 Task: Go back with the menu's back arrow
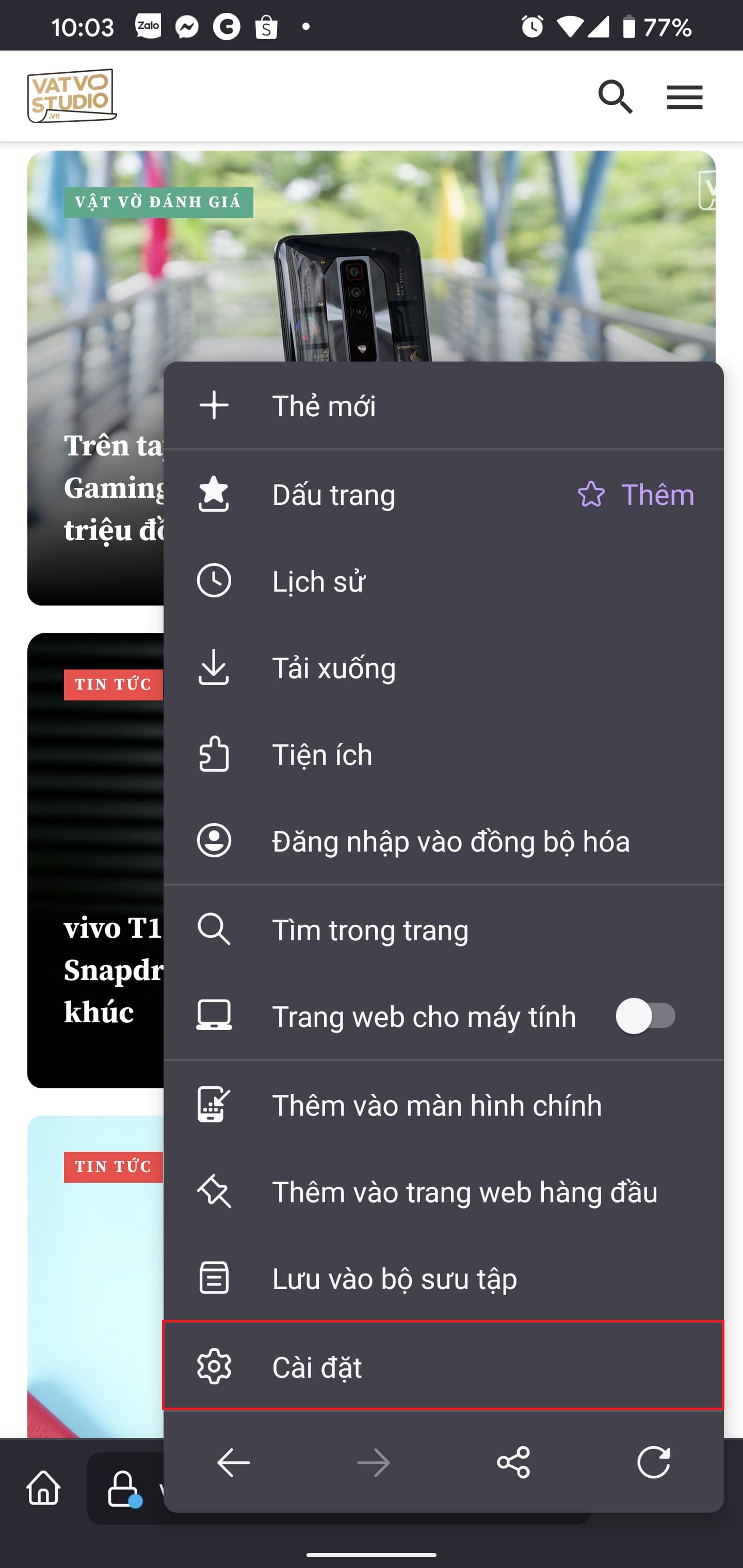(x=234, y=1463)
